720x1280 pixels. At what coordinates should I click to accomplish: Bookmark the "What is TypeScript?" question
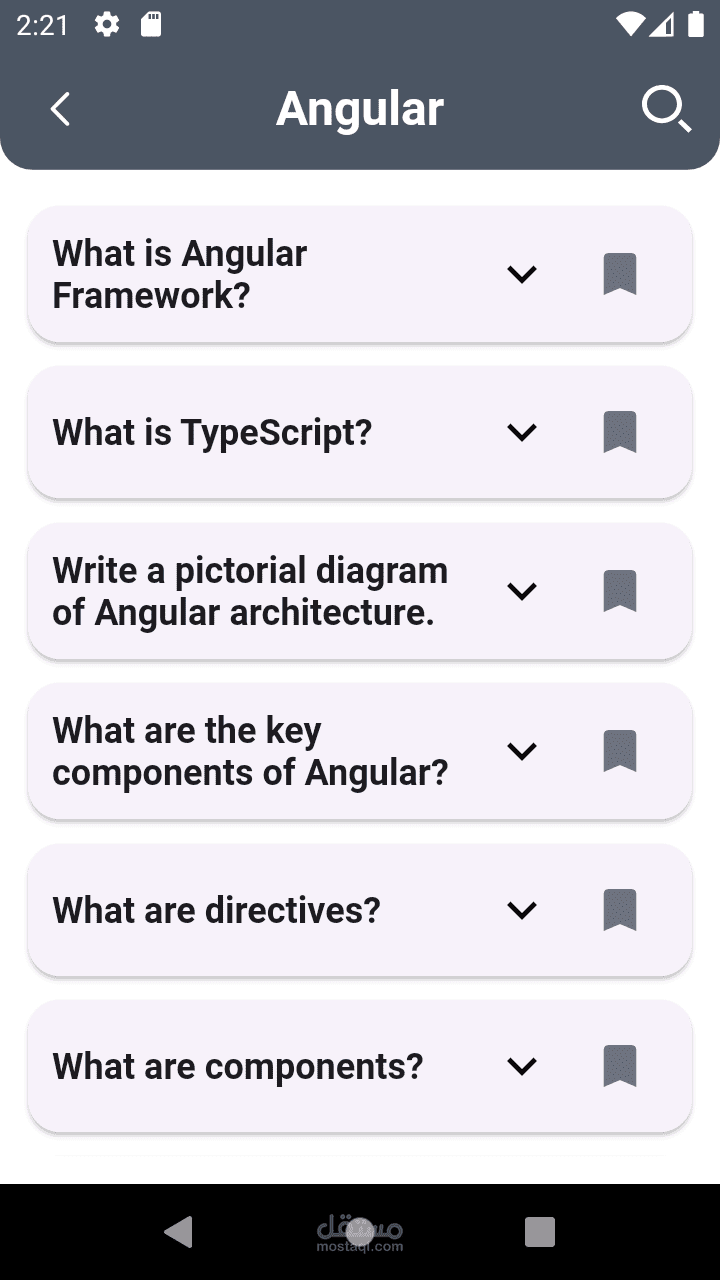(620, 432)
